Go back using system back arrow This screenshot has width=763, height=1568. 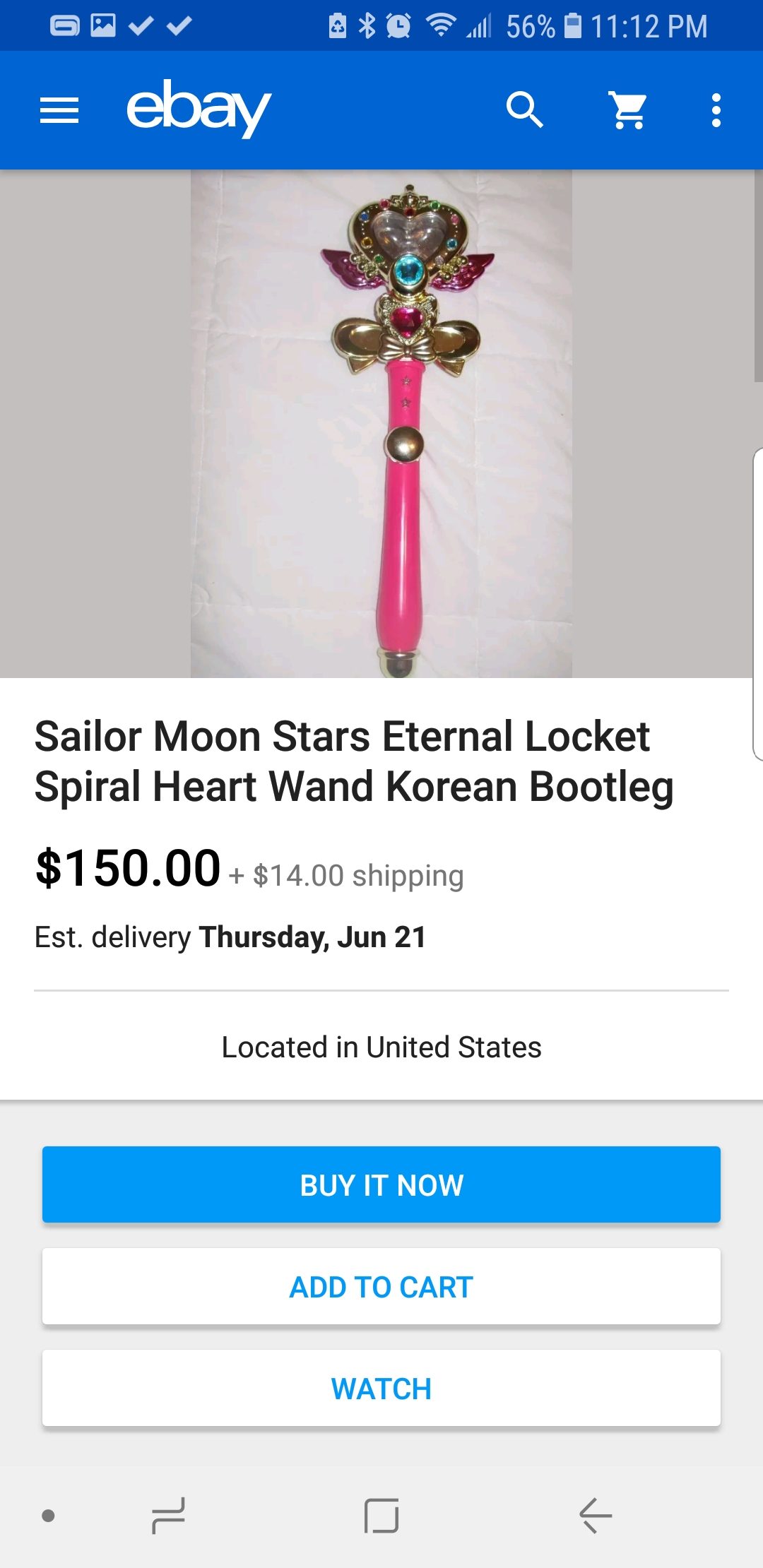596,1516
